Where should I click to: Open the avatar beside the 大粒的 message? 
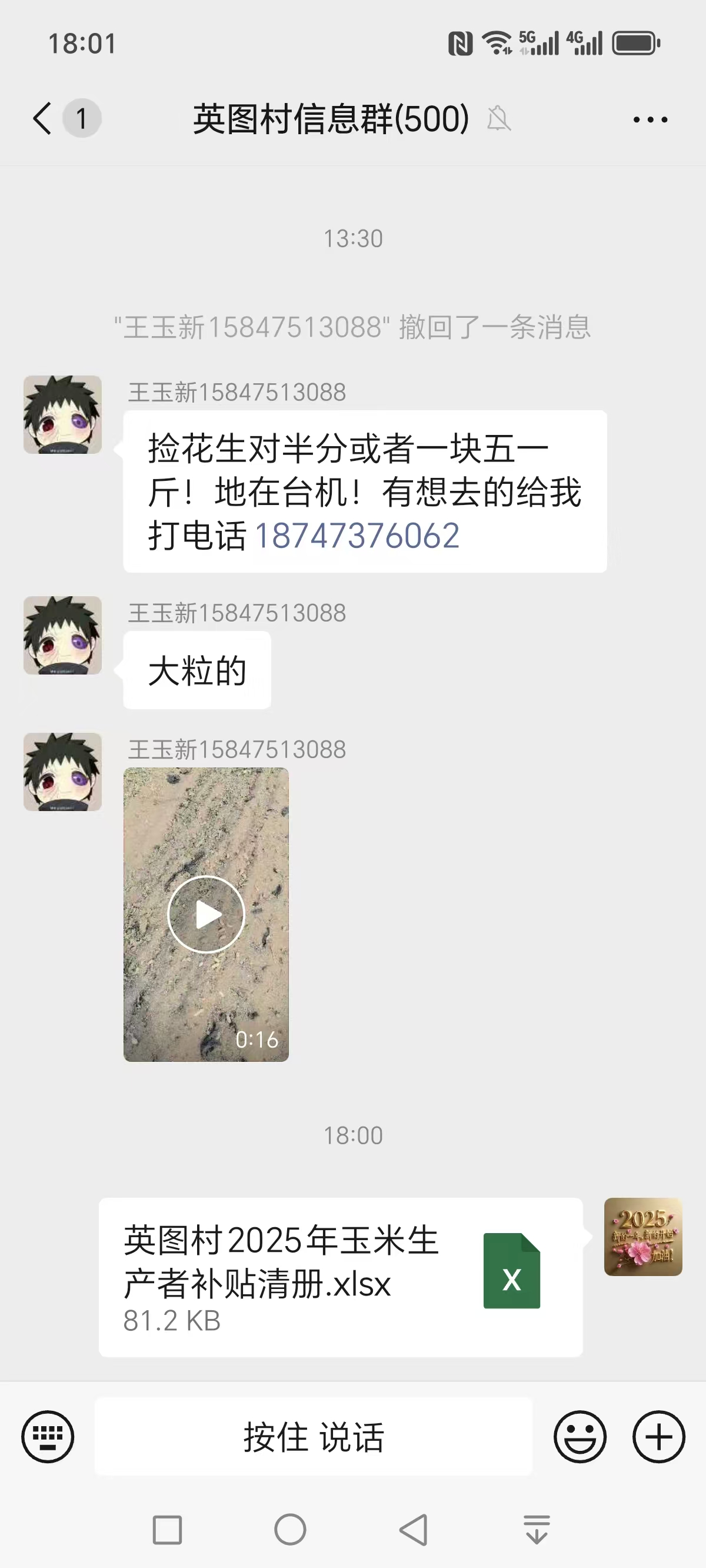[x=63, y=635]
